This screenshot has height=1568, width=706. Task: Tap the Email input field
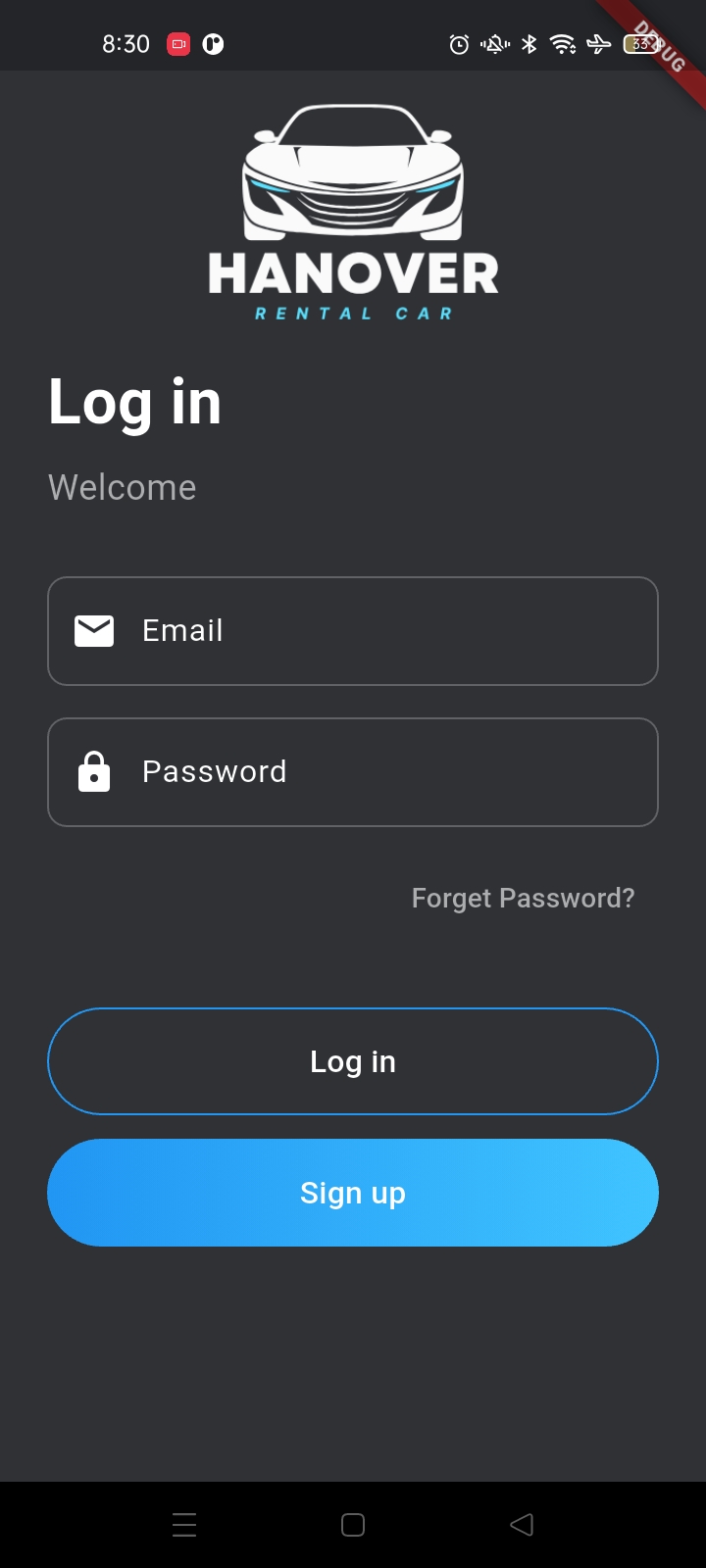(353, 631)
